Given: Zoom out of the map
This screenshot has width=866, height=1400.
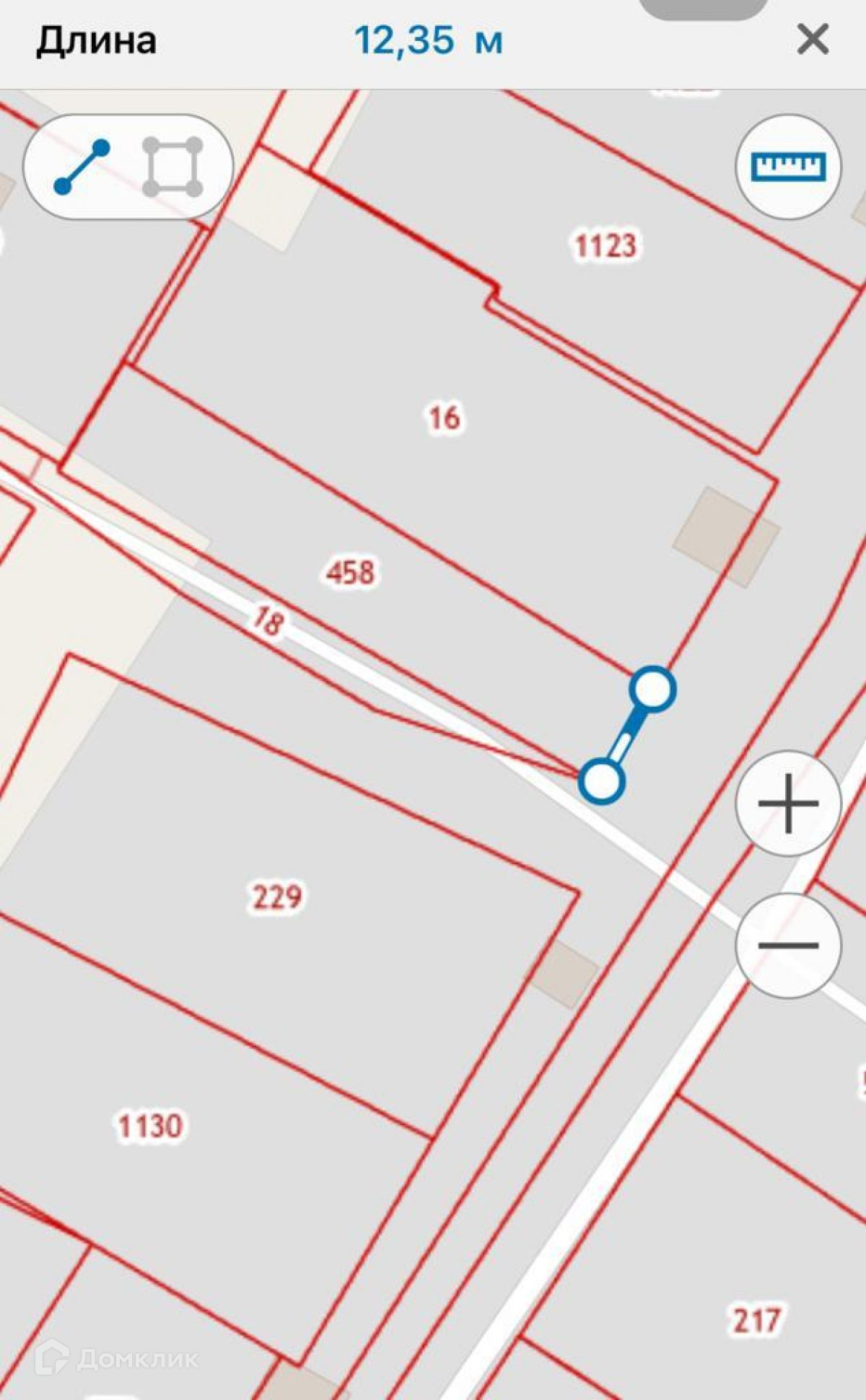Looking at the screenshot, I should coord(788,945).
